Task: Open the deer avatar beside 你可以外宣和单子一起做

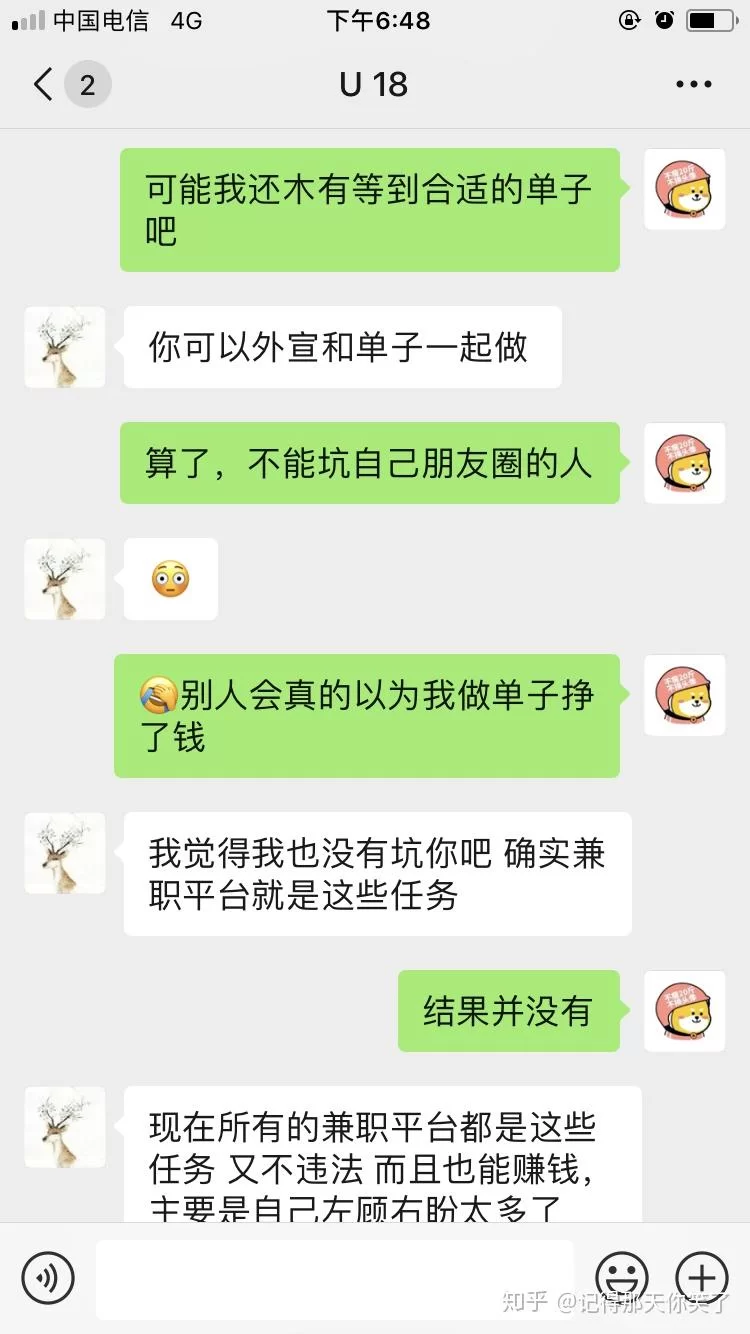Action: click(65, 347)
